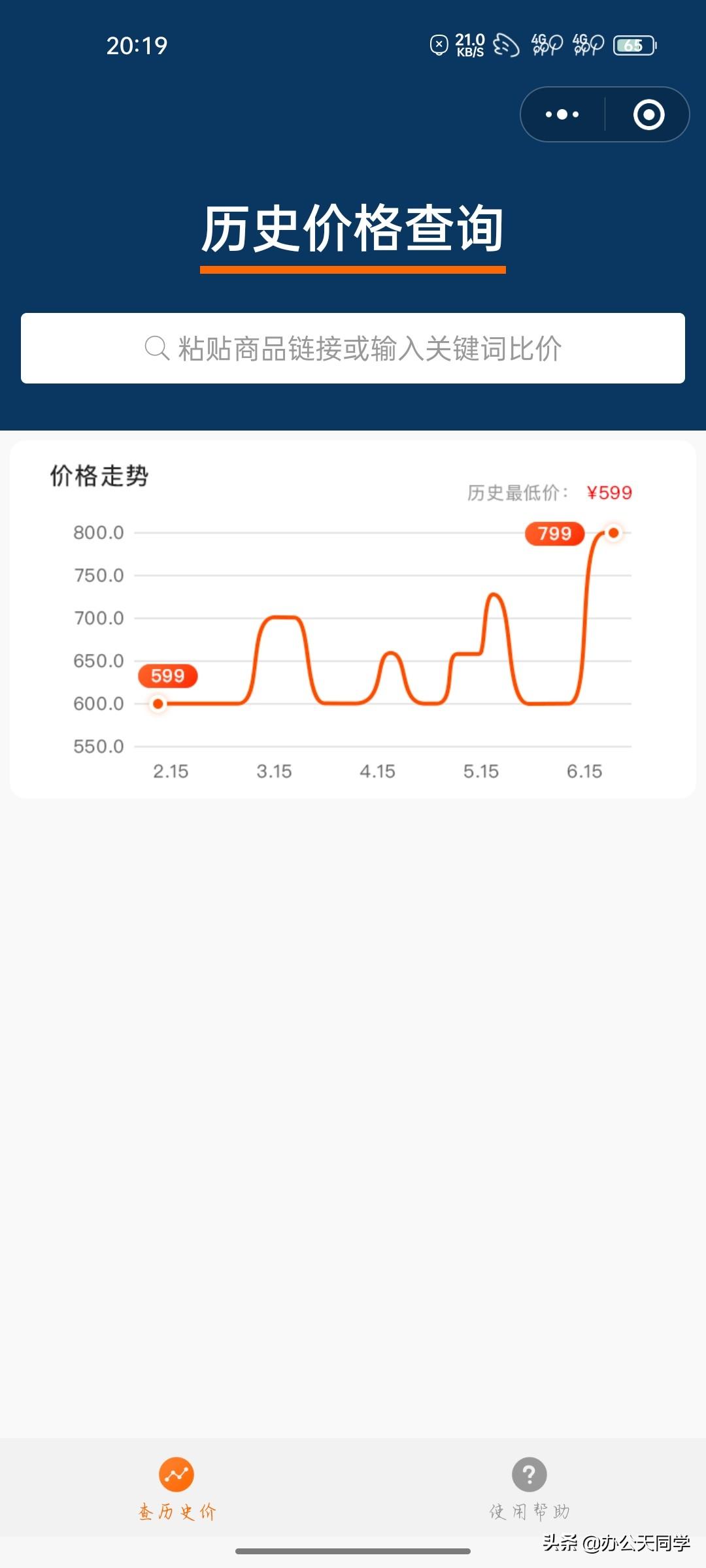The height and width of the screenshot is (1568, 706).
Task: Open the mini program more options menu
Action: (562, 115)
